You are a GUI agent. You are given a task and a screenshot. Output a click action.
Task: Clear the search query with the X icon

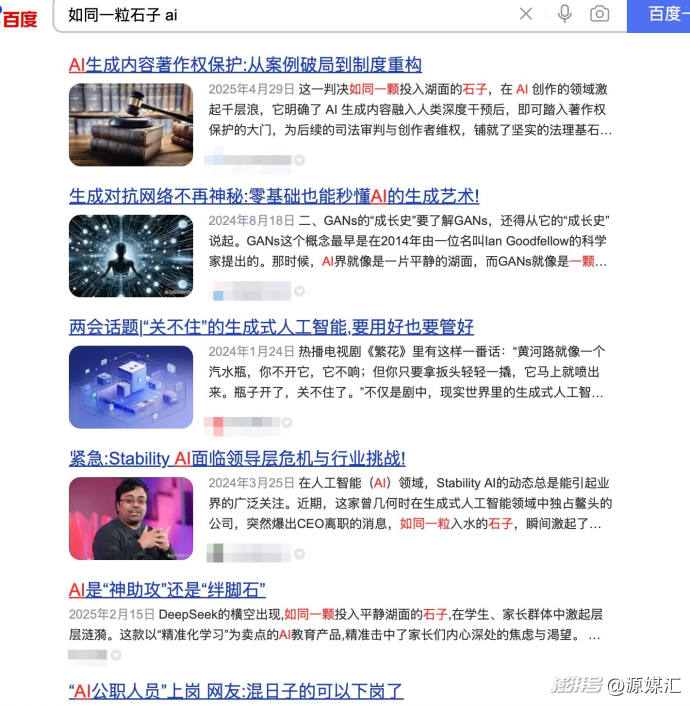click(x=526, y=14)
